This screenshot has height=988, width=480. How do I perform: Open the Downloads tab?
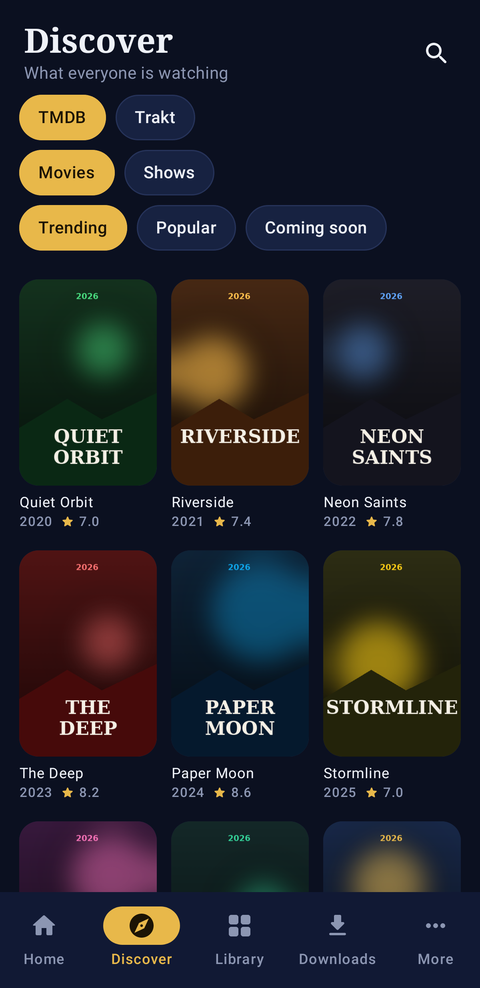click(x=337, y=939)
